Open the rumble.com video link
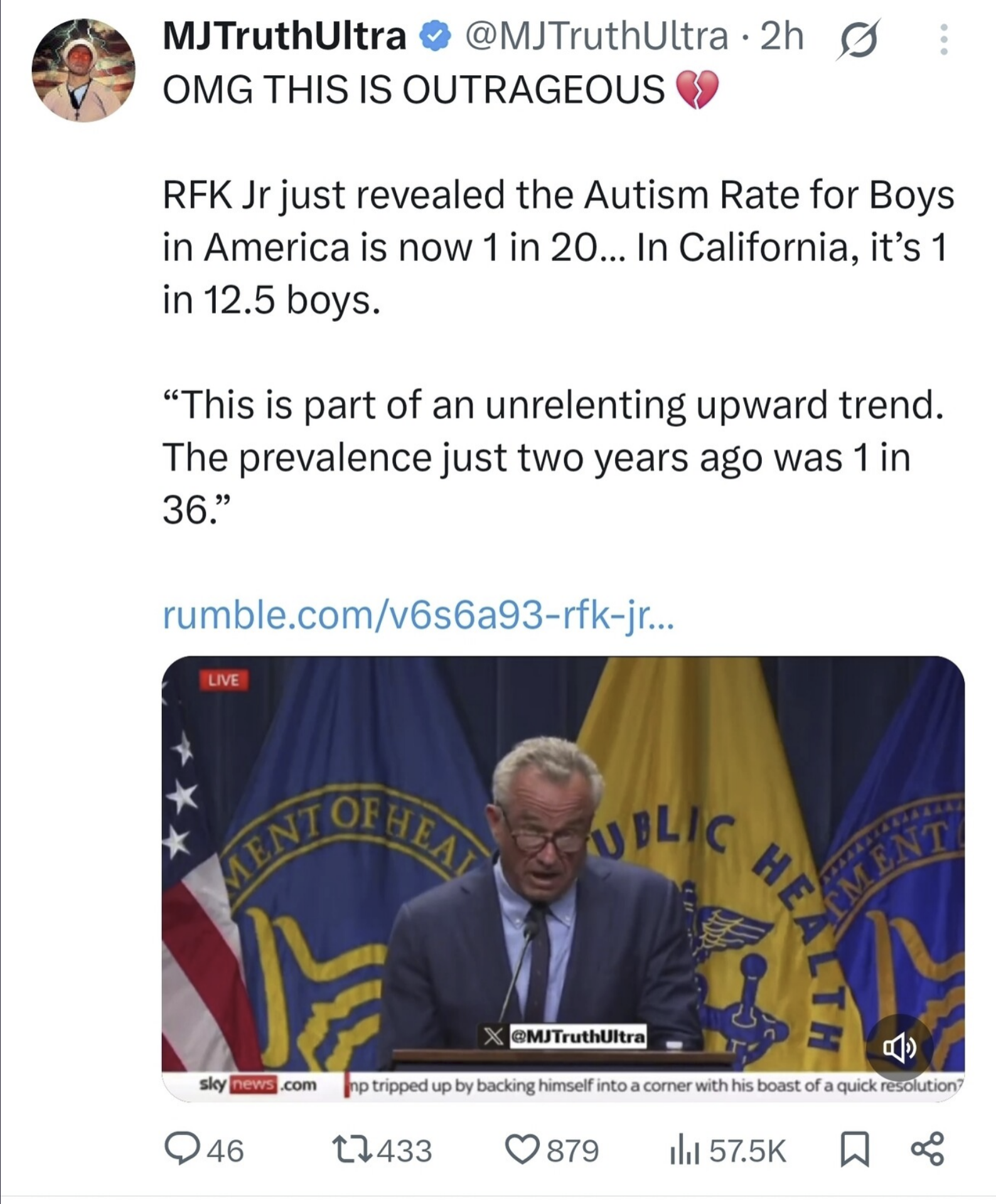The image size is (996, 1204). click(x=419, y=615)
